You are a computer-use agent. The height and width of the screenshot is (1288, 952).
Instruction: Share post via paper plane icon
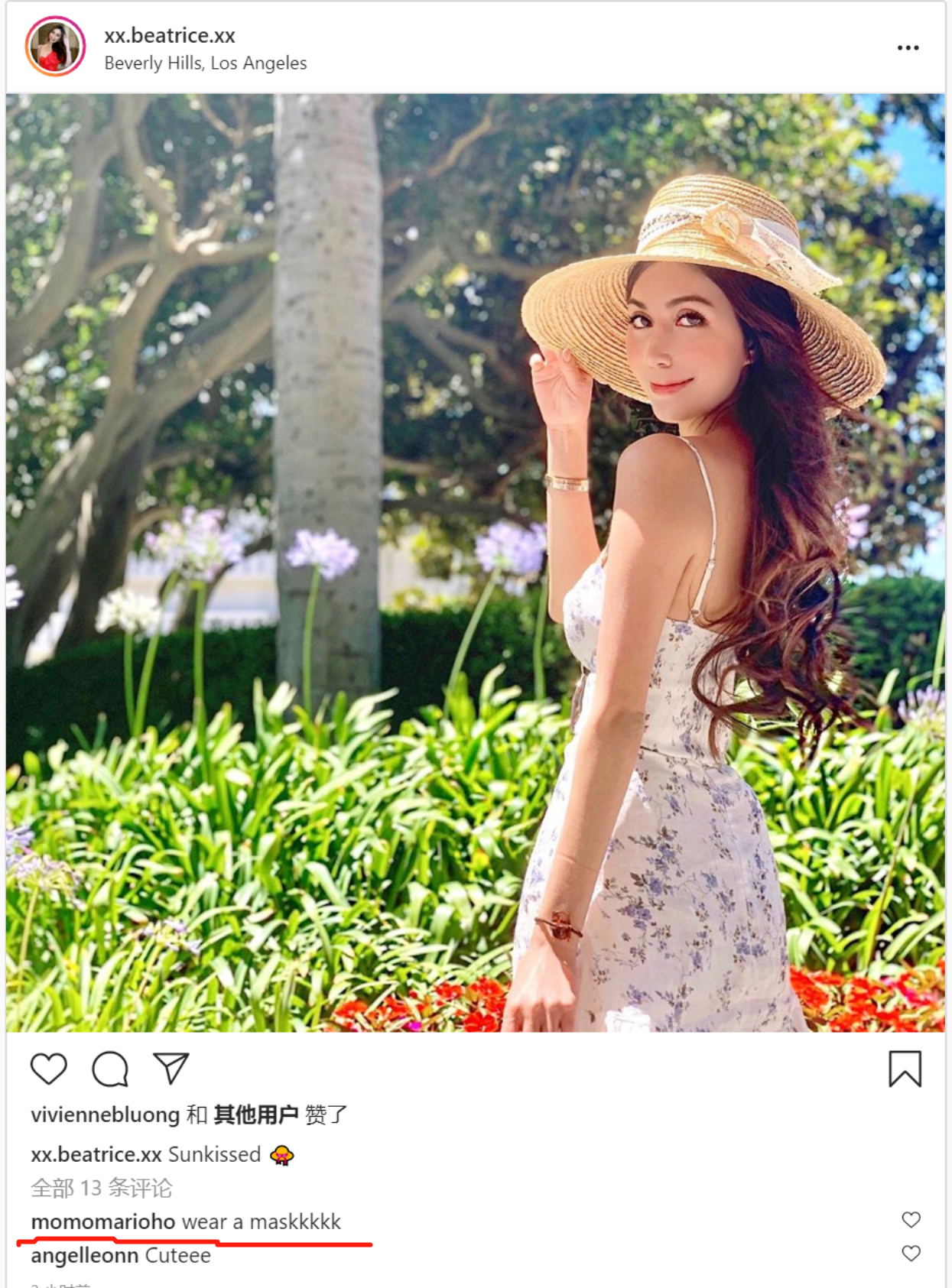tap(171, 1068)
